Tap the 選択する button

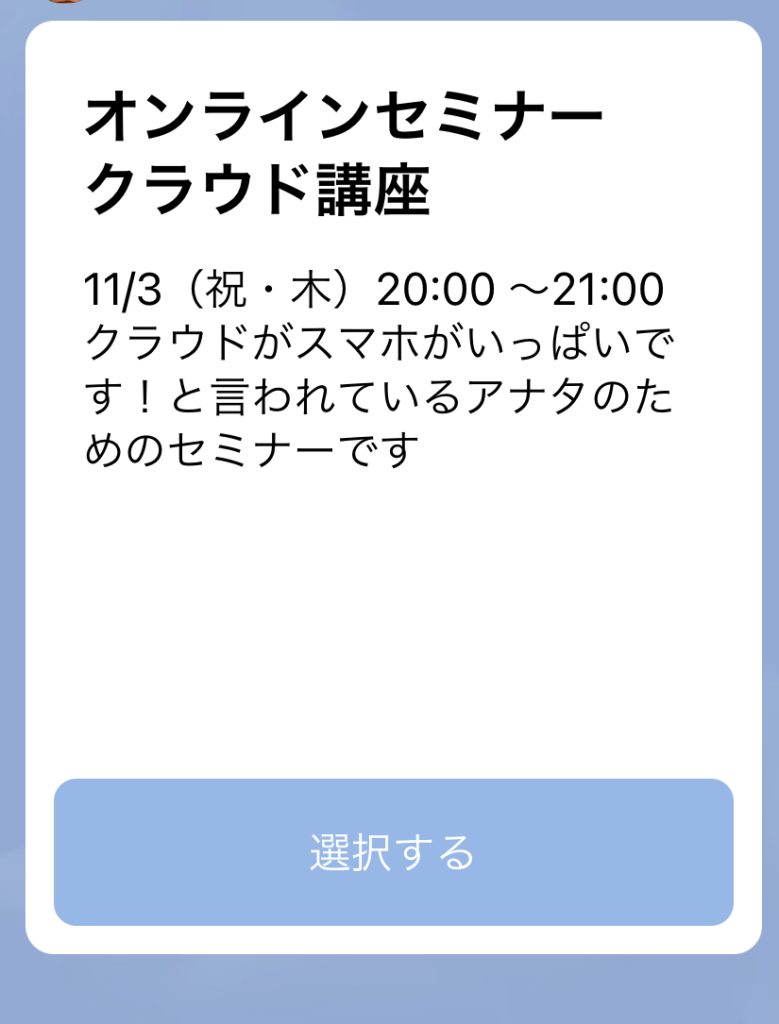pyautogui.click(x=393, y=852)
